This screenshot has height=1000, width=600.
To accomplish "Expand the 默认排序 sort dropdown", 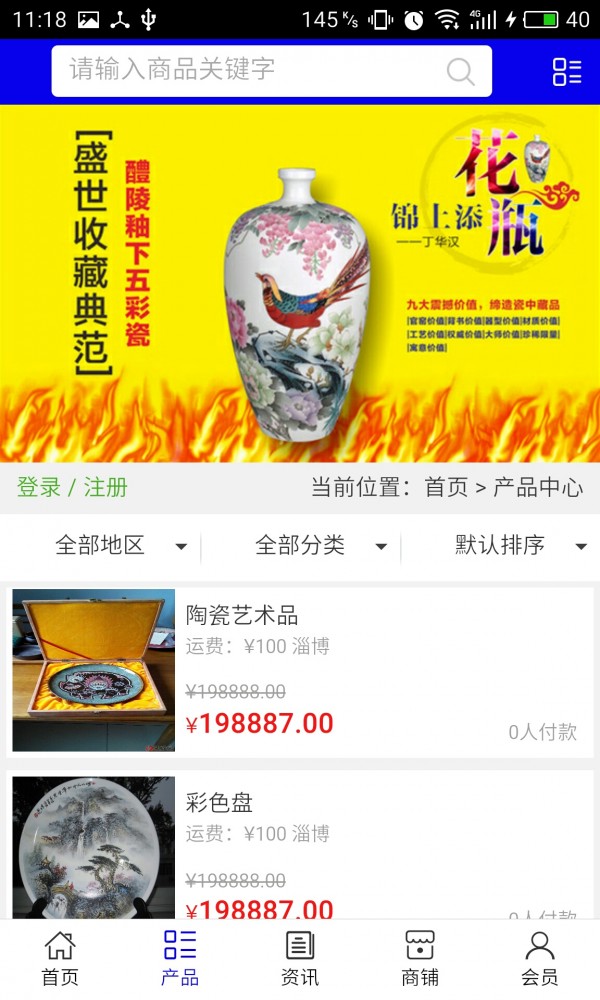I will point(520,546).
